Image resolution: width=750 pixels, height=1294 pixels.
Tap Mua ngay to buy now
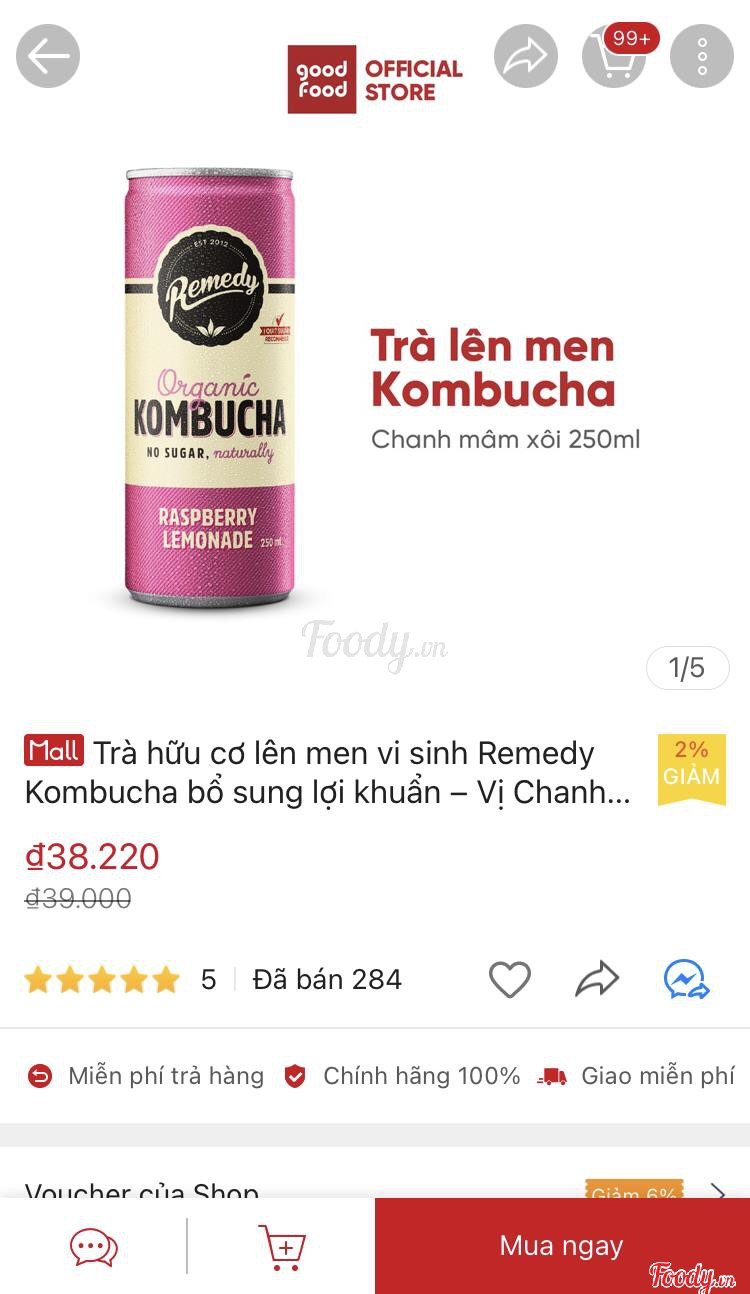[562, 1246]
